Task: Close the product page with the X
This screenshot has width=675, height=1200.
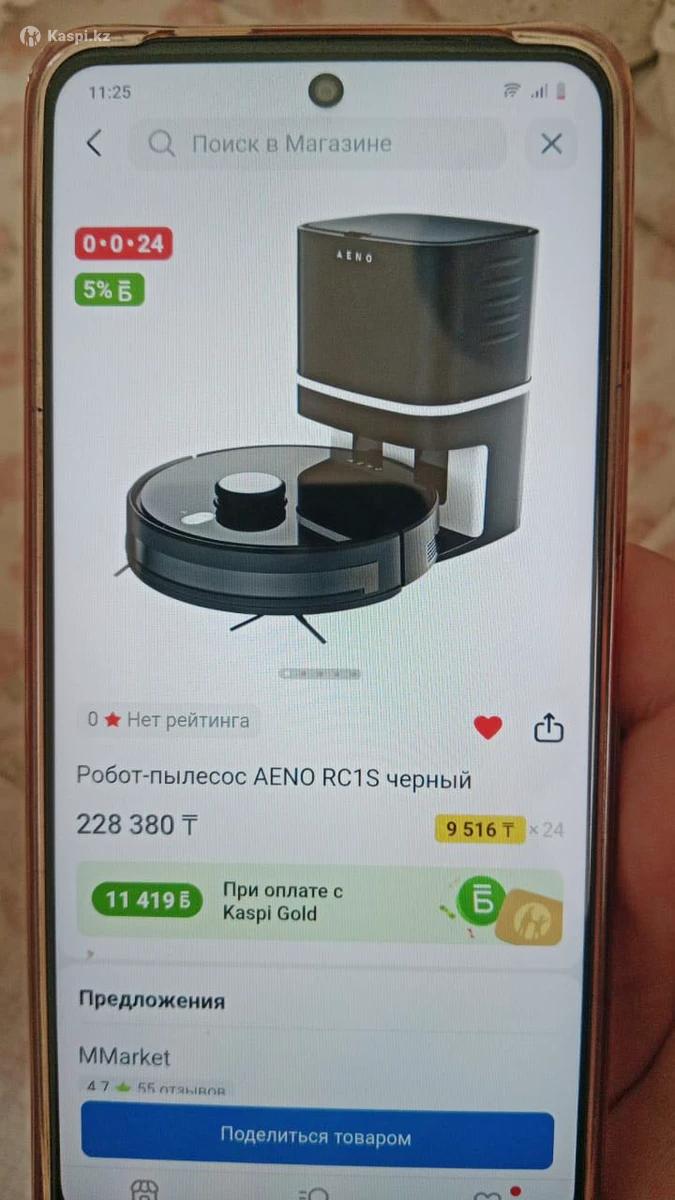Action: pos(551,144)
